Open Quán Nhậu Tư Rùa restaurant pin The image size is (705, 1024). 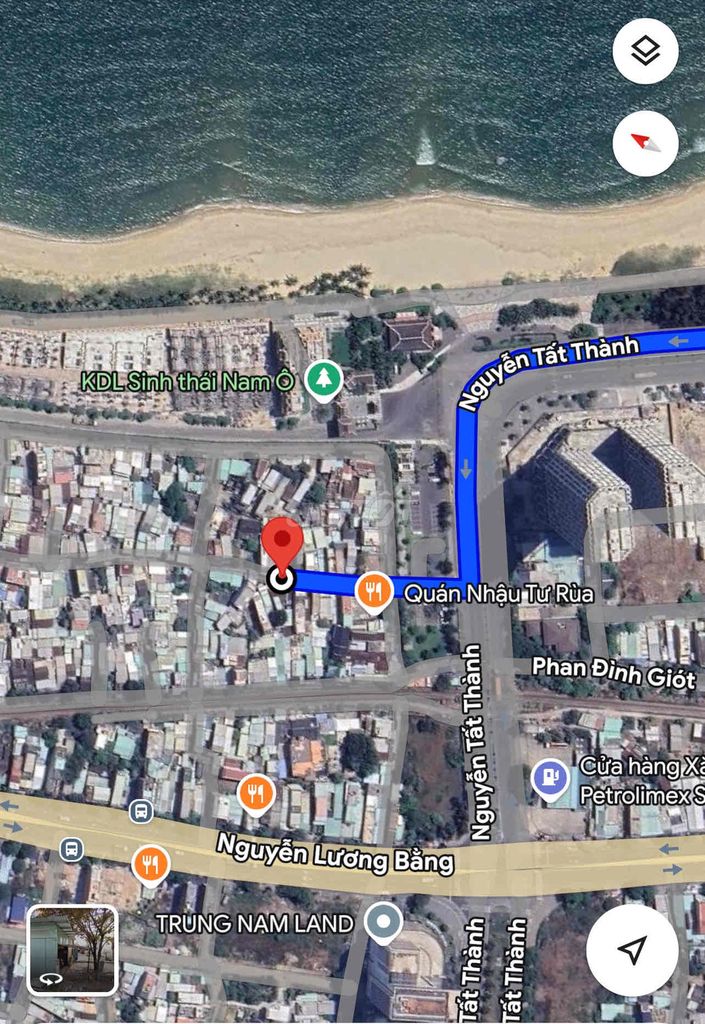373,591
